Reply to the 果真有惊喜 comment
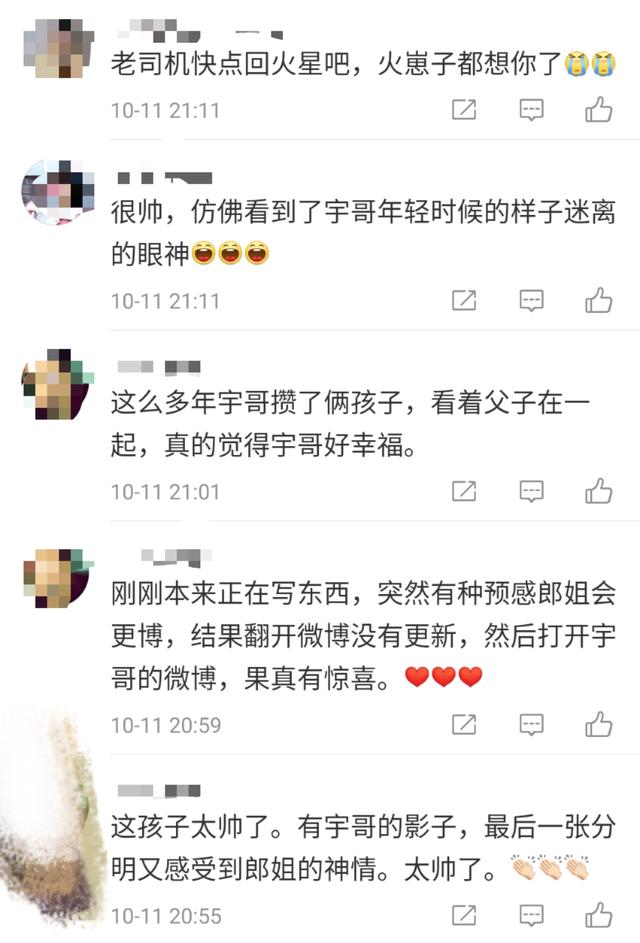The height and width of the screenshot is (943, 640). 532,723
